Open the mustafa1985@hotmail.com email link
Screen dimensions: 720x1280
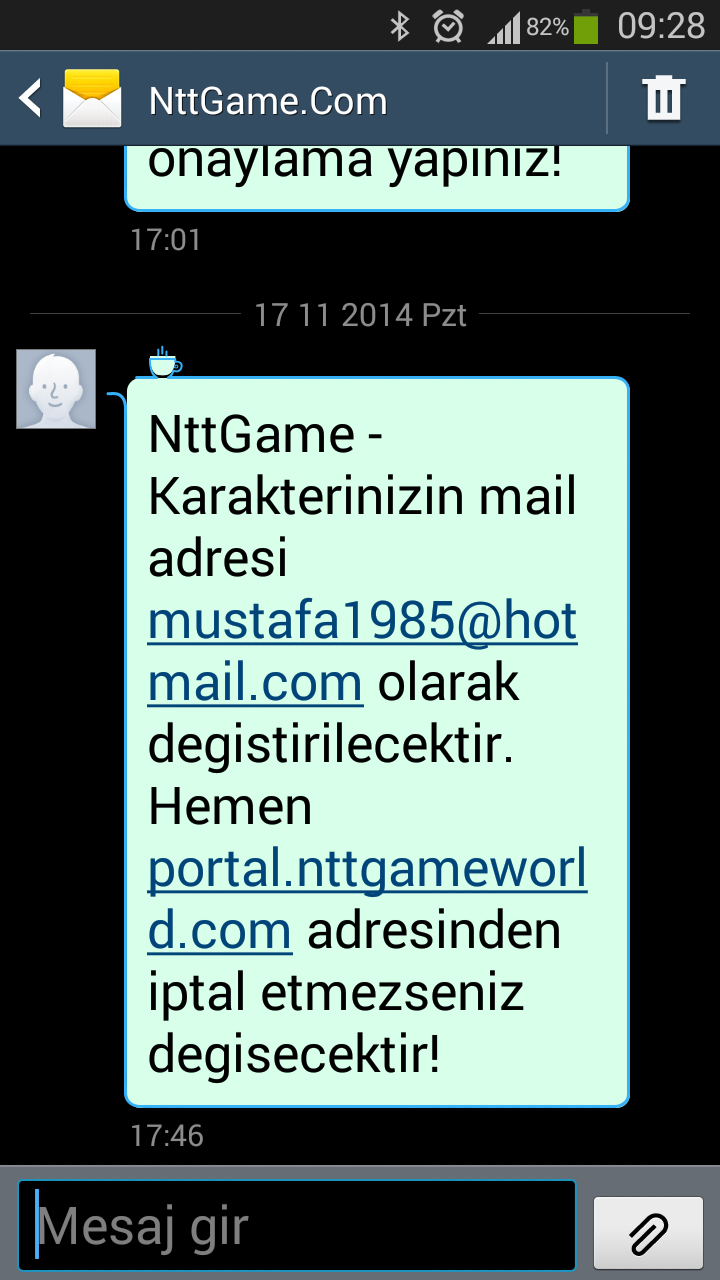pyautogui.click(x=362, y=652)
